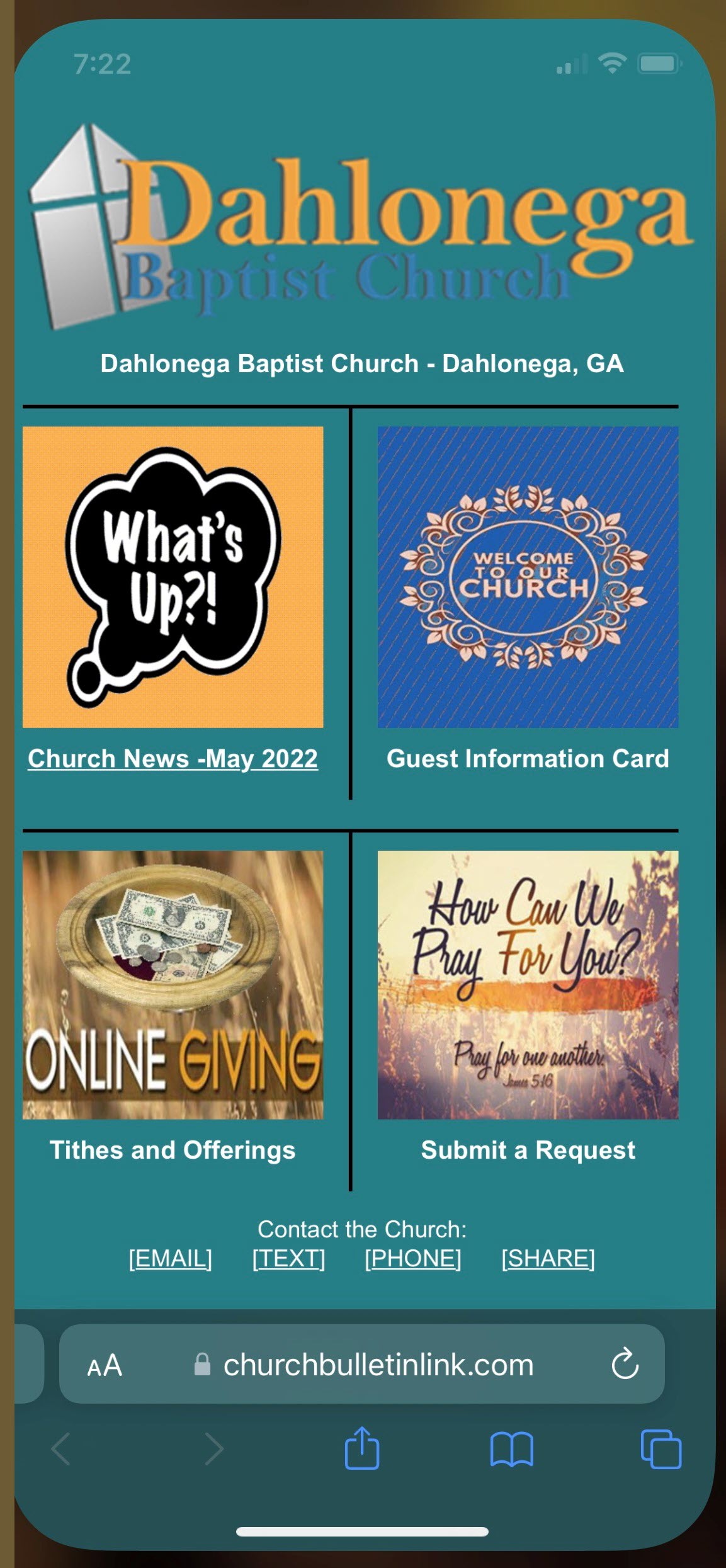The image size is (726, 1568).
Task: Show all open tabs
Action: pos(661,1449)
